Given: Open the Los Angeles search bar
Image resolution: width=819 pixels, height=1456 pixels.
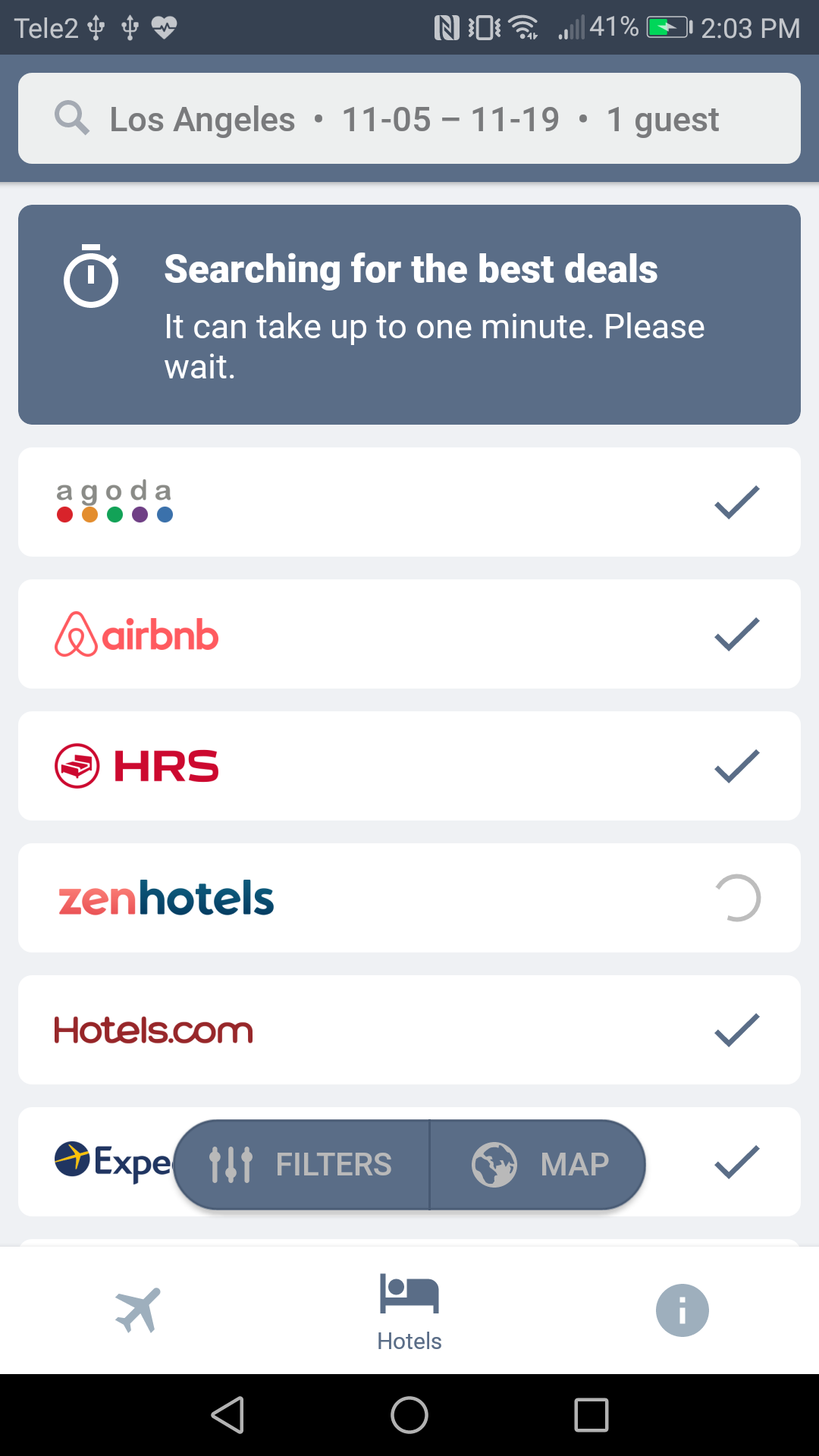Looking at the screenshot, I should [409, 119].
